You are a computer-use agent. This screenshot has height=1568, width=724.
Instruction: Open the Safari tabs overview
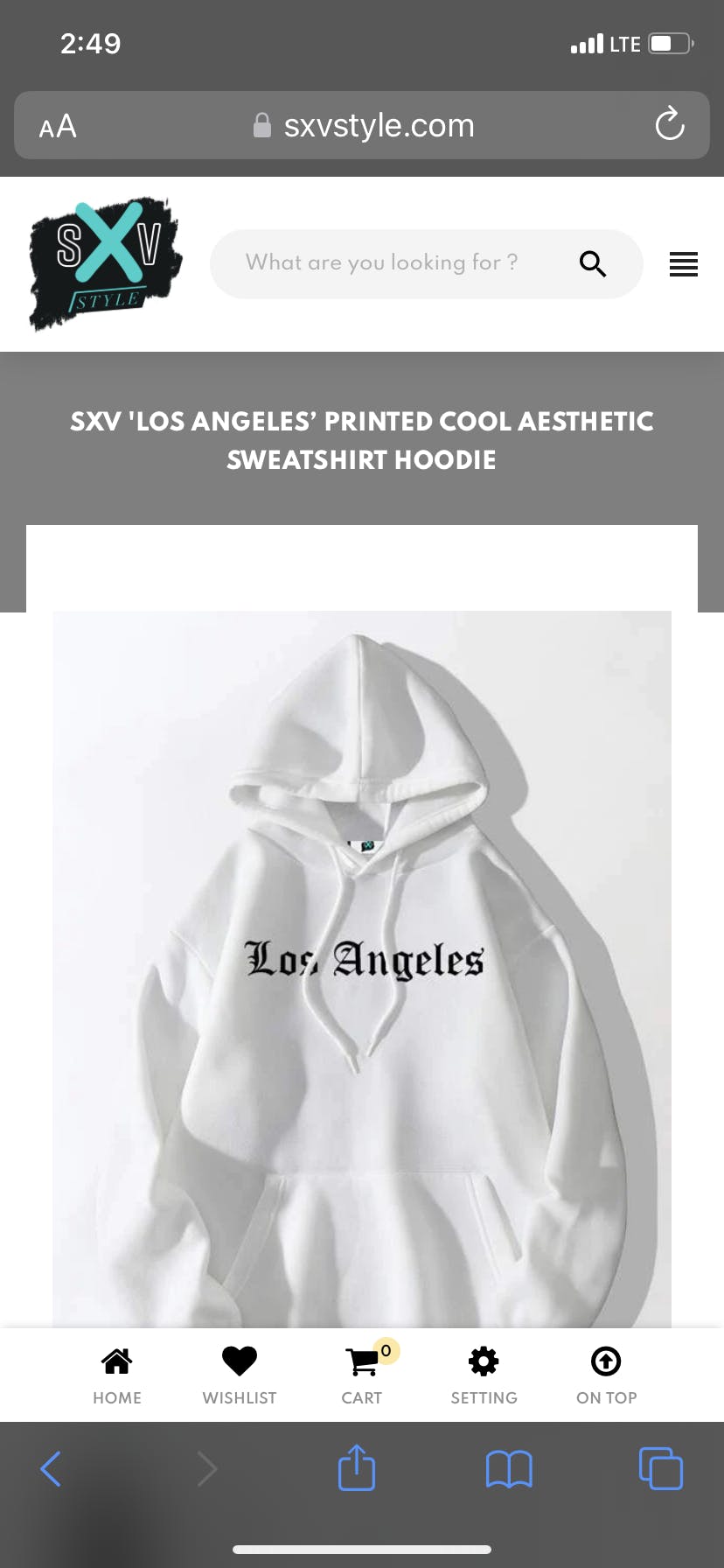pyautogui.click(x=661, y=1468)
